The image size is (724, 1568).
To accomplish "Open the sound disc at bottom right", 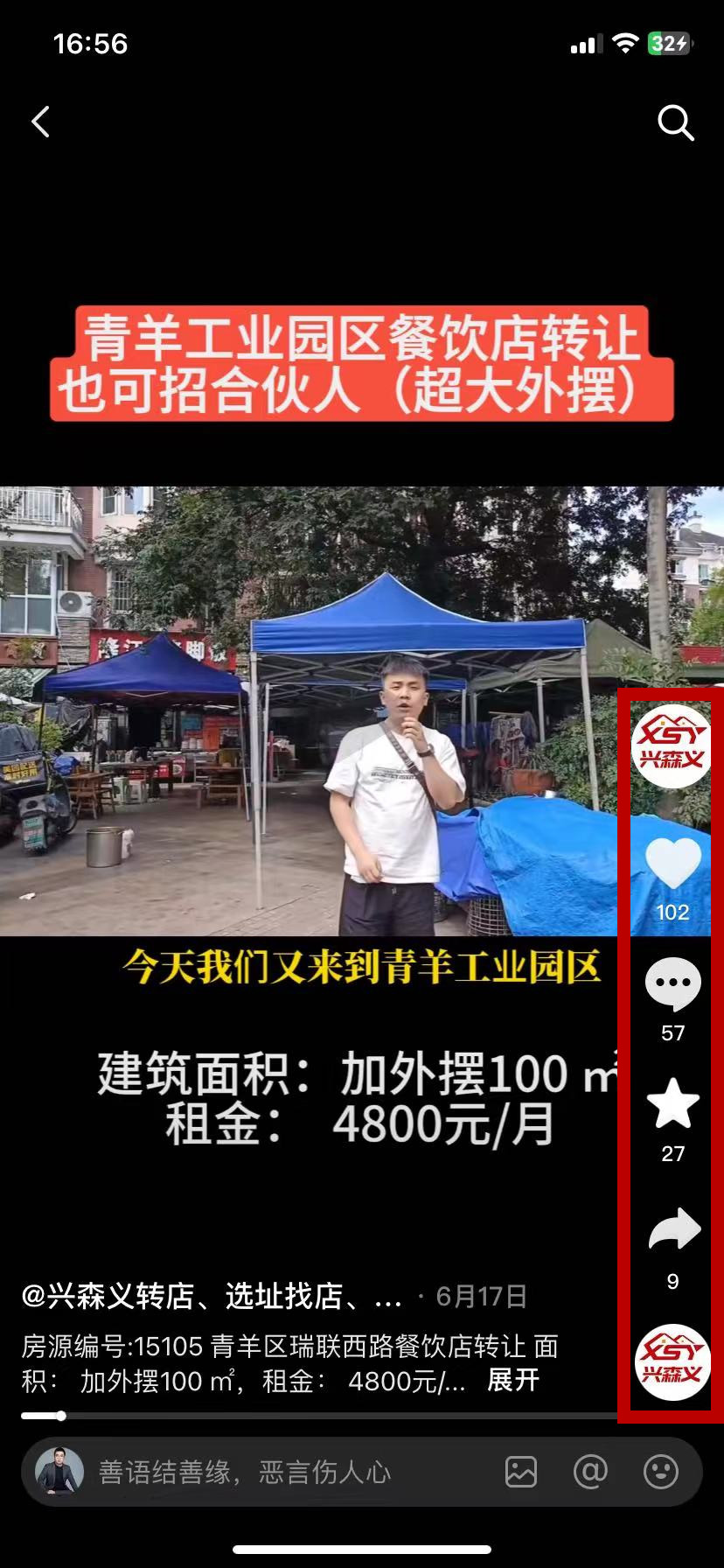I will [672, 1361].
